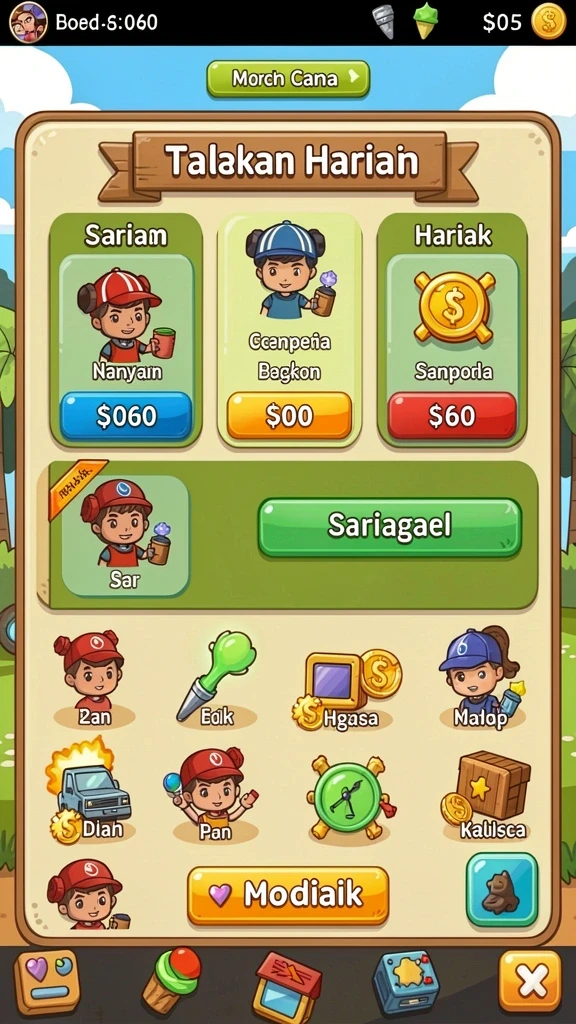This screenshot has width=576, height=1024.
Task: Select the Eolk green item
Action: (x=216, y=678)
